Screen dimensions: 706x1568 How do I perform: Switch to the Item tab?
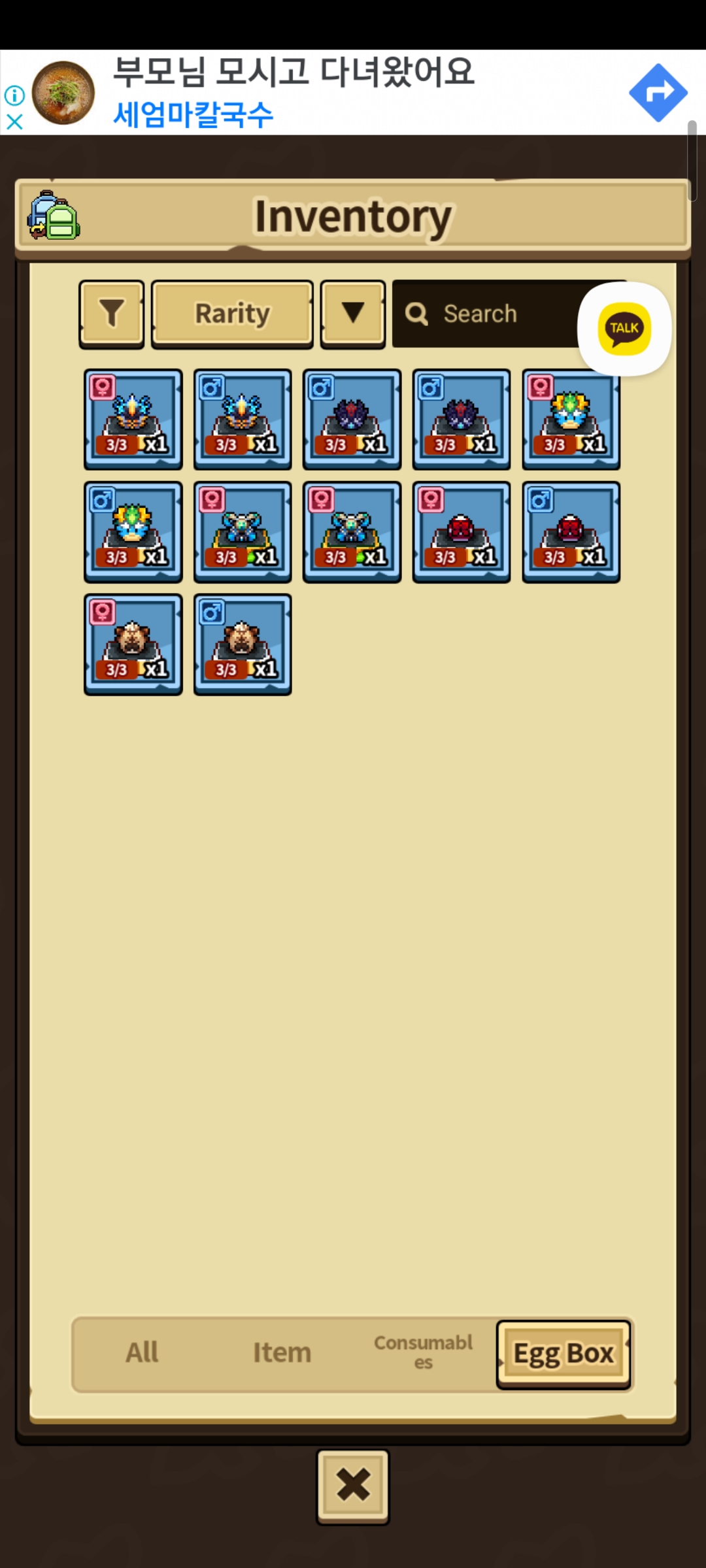[x=282, y=1352]
